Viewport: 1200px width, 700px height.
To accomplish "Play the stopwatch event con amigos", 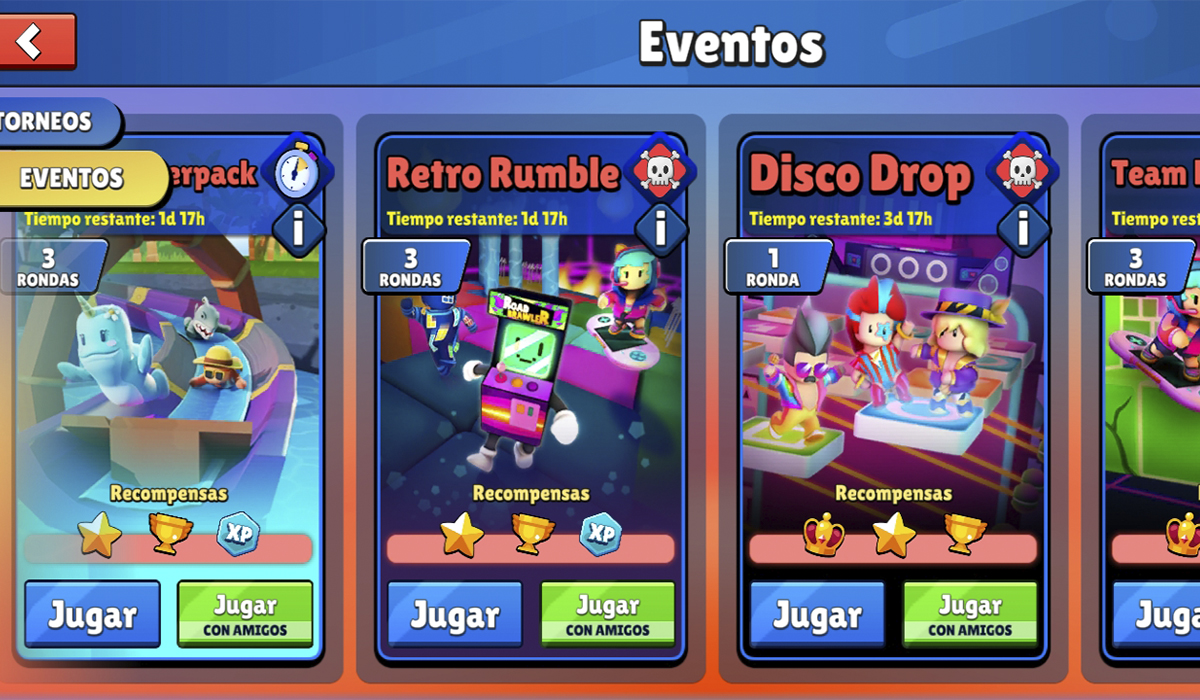I will tap(245, 615).
